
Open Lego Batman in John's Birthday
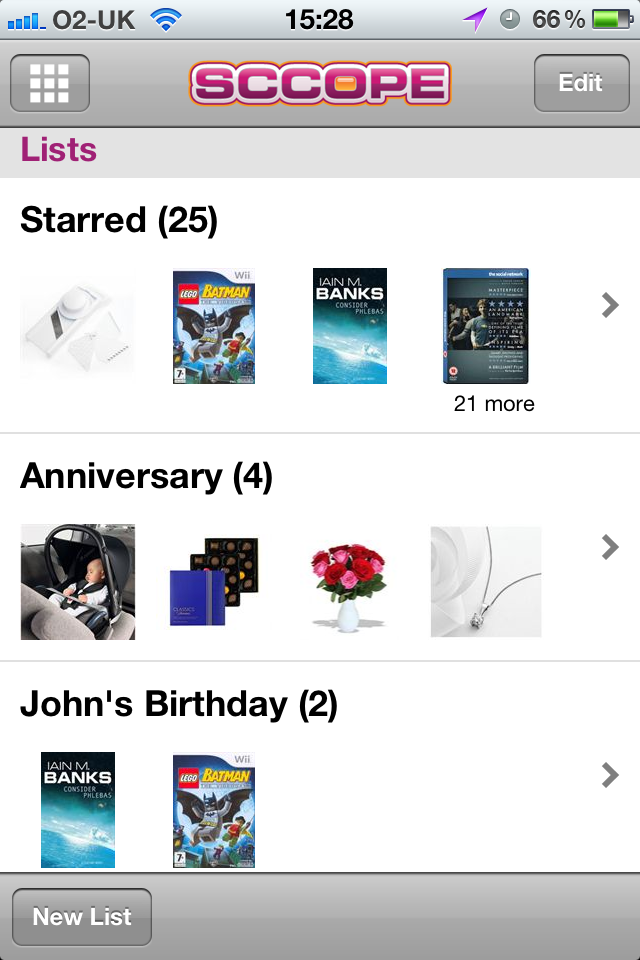tap(214, 810)
